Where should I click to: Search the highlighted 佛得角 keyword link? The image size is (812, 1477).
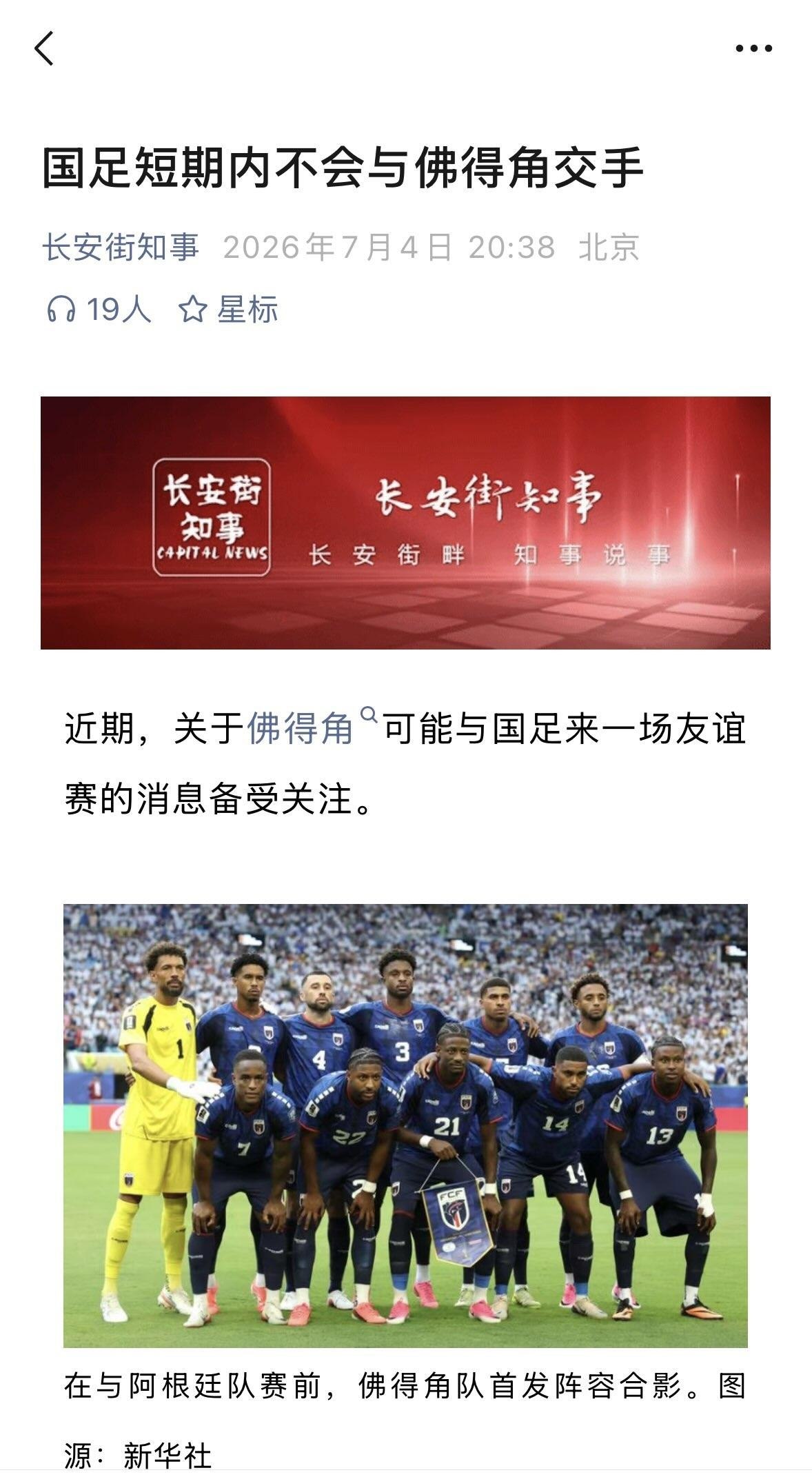click(x=312, y=727)
